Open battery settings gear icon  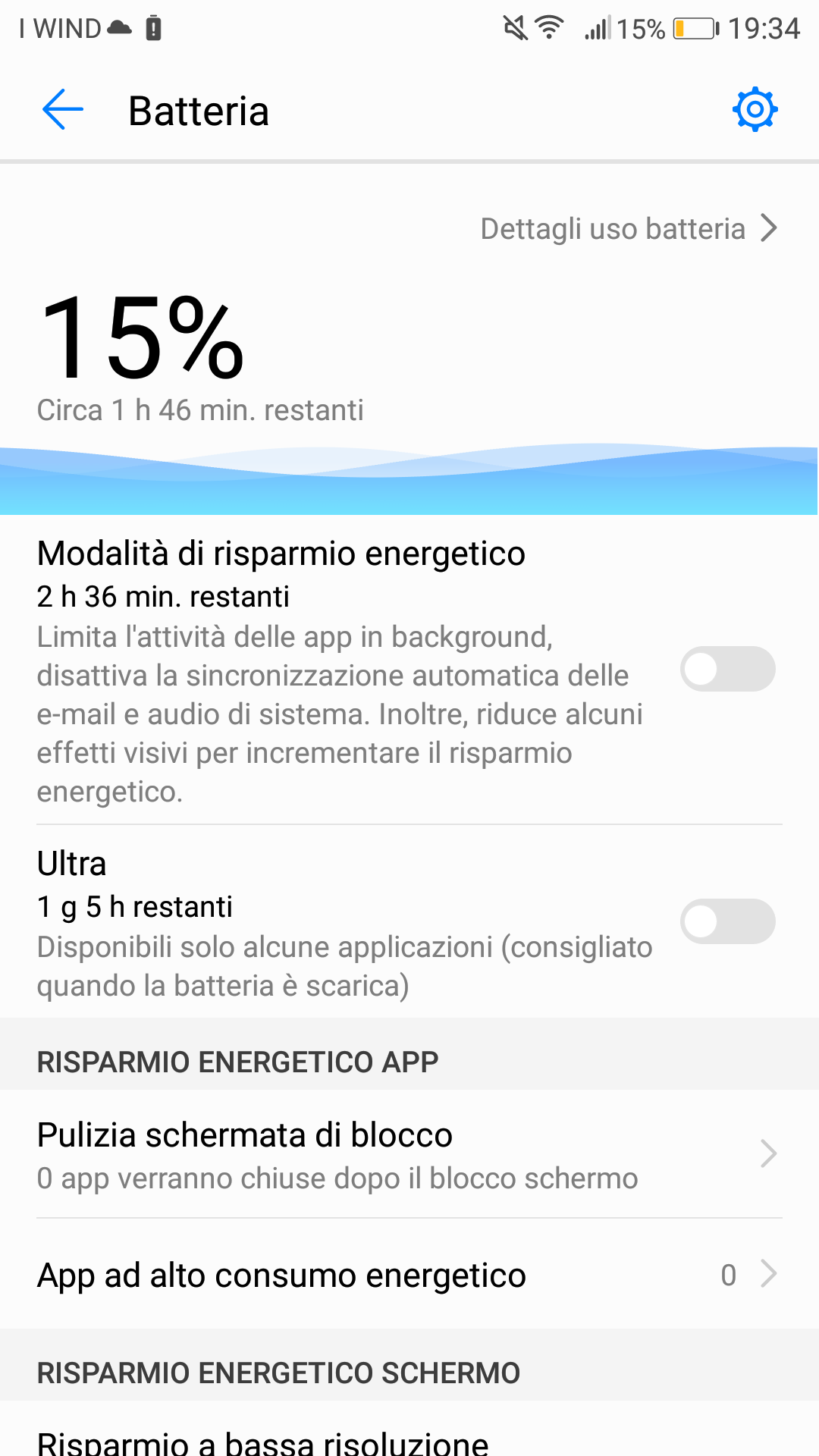coord(755,110)
